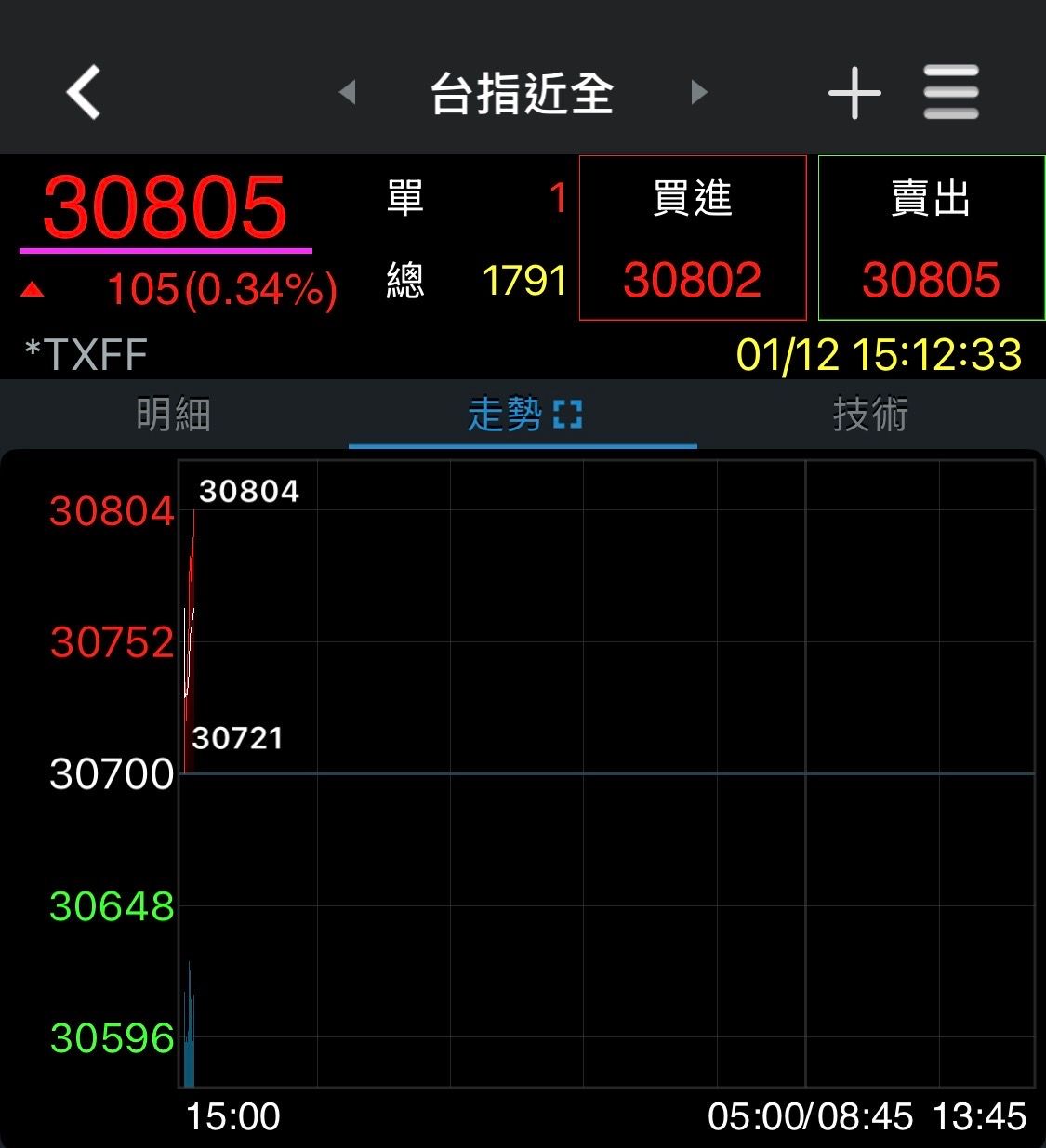Select the 走勢 trend tab
1046x1148 pixels.
[x=507, y=416]
